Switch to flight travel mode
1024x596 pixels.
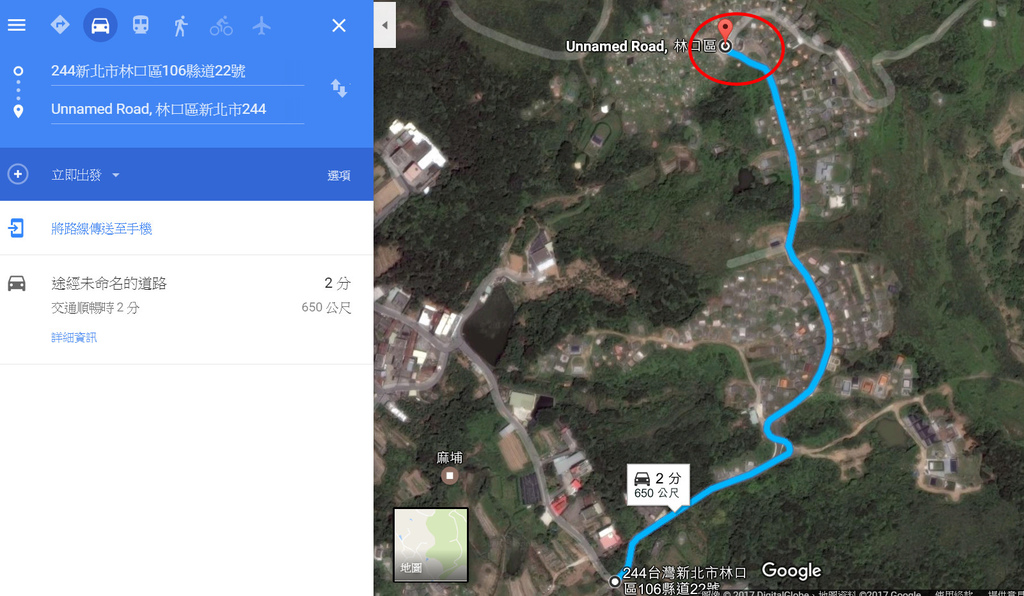(262, 25)
